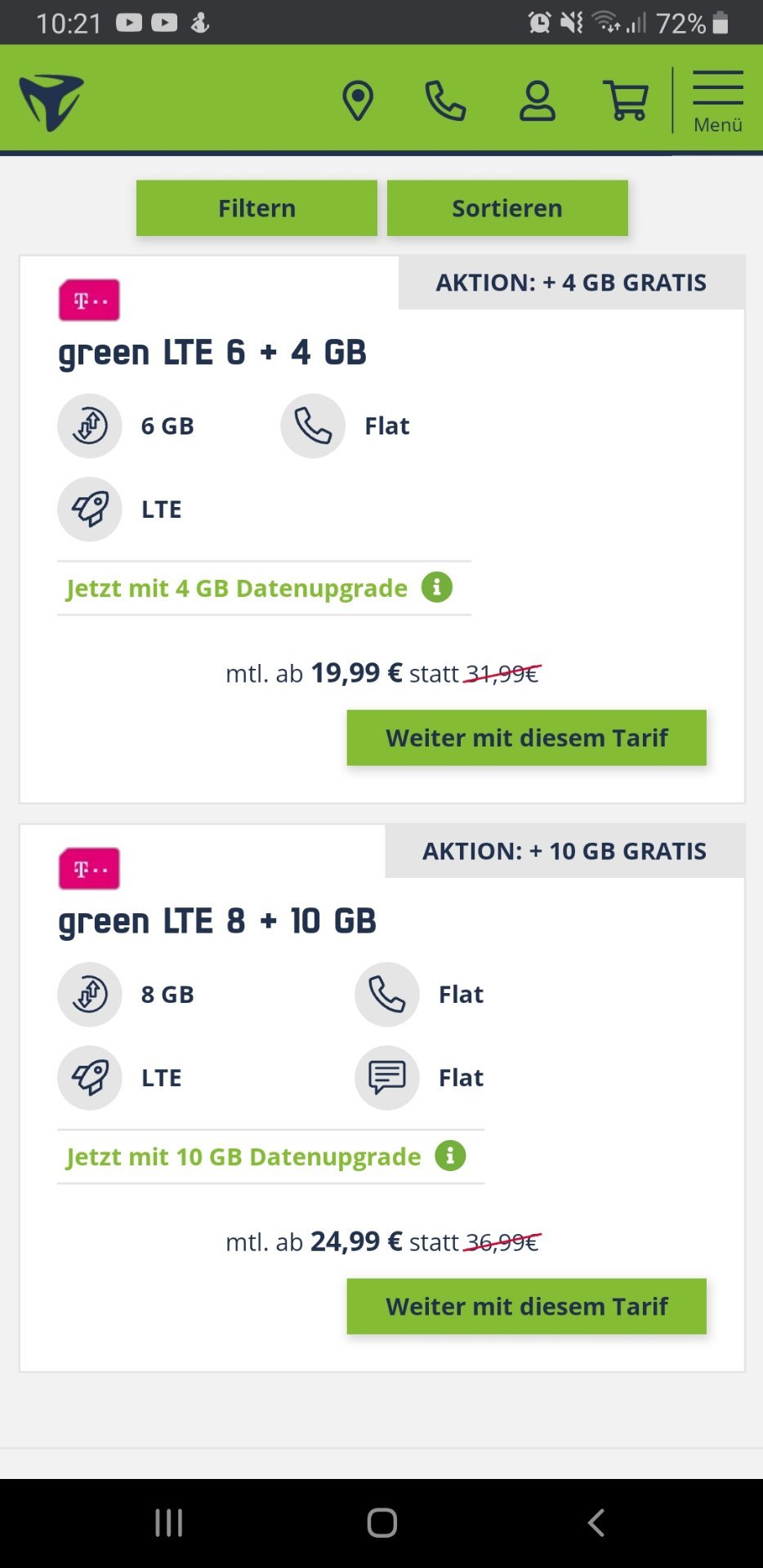The height and width of the screenshot is (1568, 763).
Task: Tap the phone contact icon in header
Action: click(445, 101)
